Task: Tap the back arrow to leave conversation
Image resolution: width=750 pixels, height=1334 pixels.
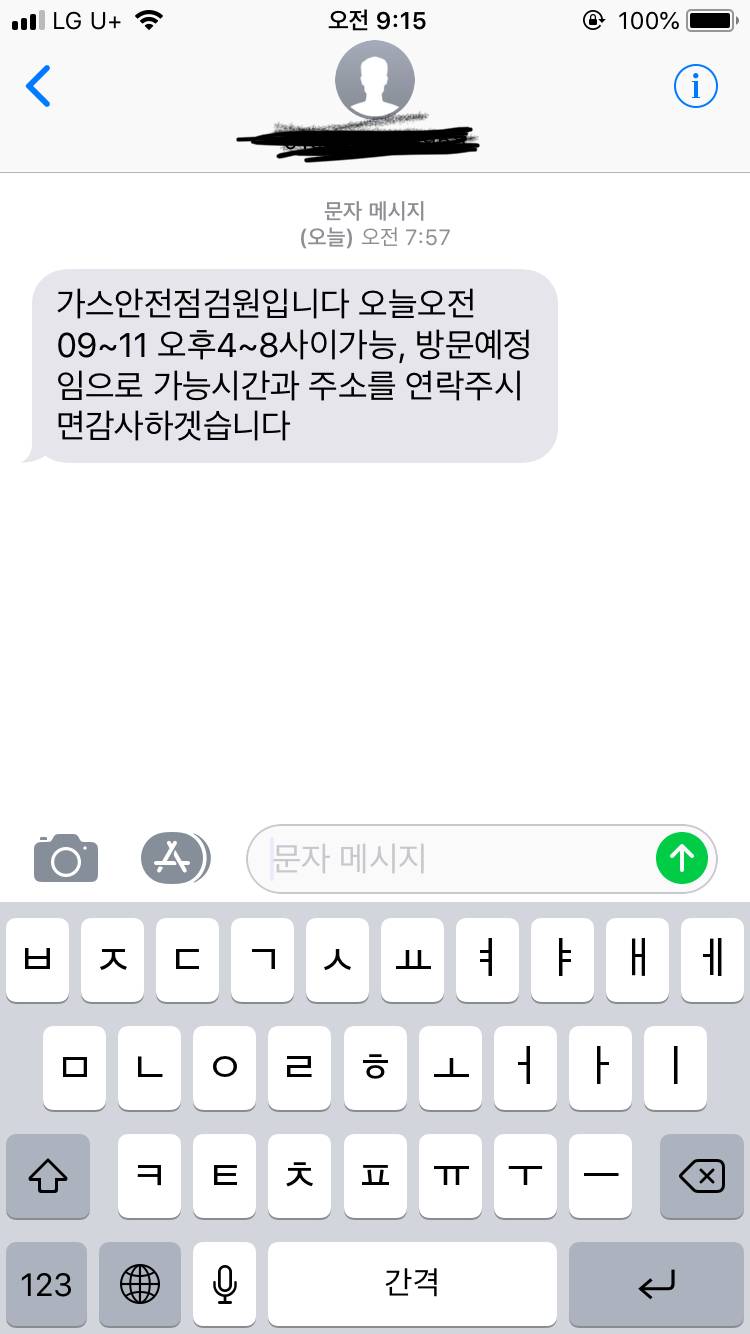Action: pos(38,86)
